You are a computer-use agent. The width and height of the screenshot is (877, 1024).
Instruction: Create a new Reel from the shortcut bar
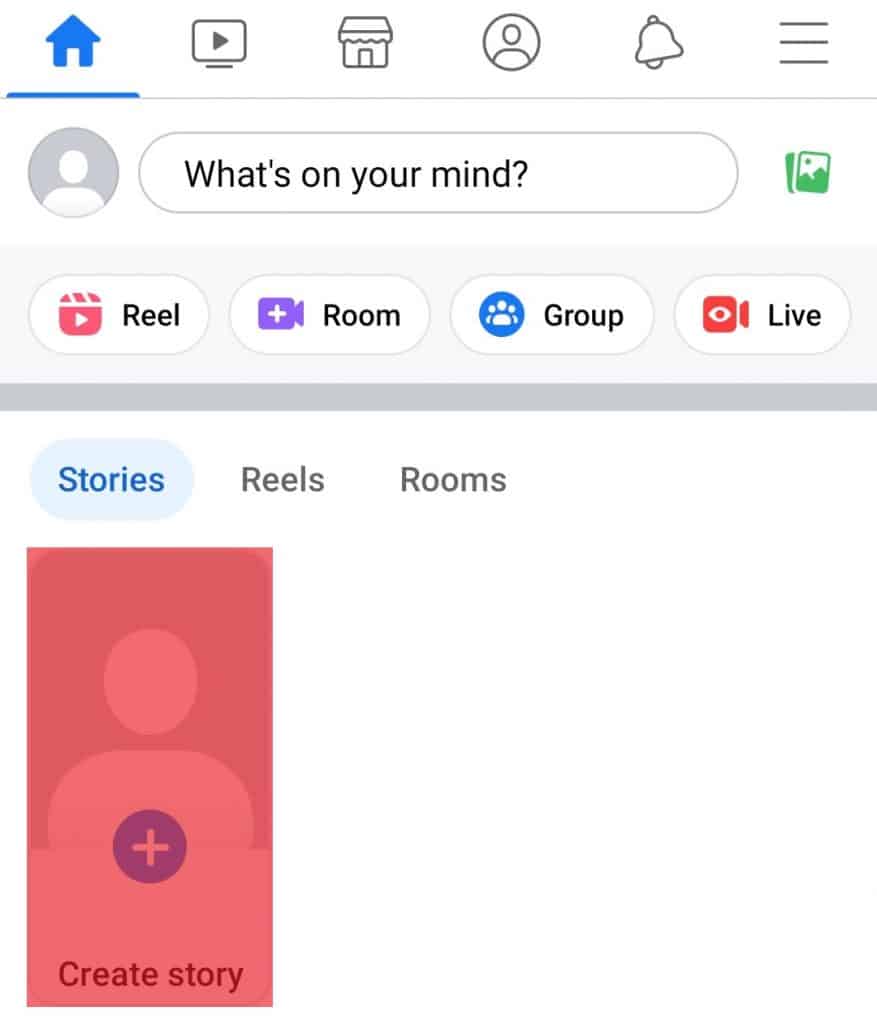(x=118, y=314)
